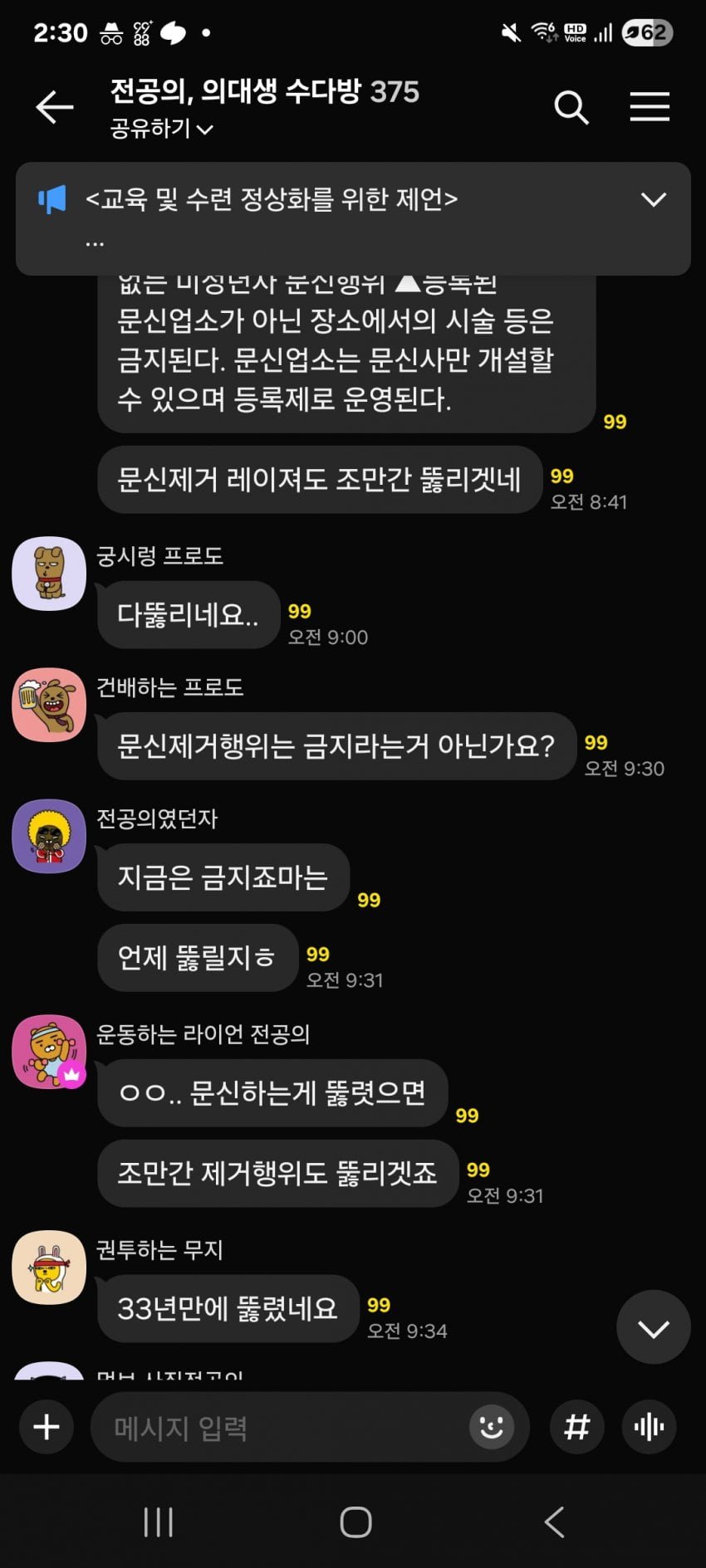Search messages in this chat
The width and height of the screenshot is (706, 1568).
coord(571,107)
